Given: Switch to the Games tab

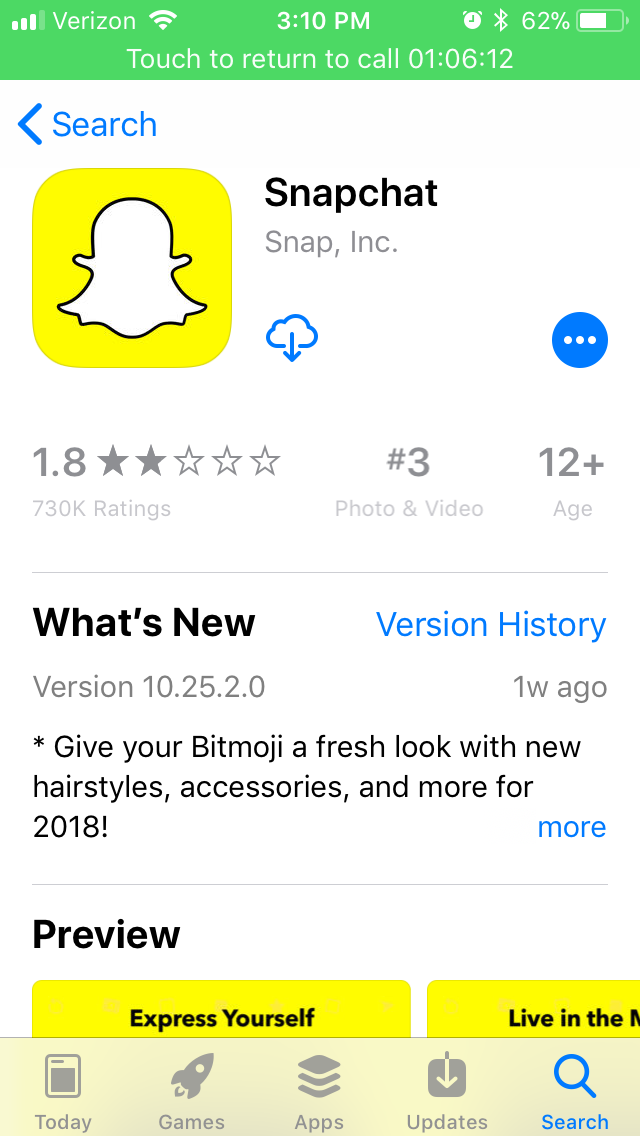Looking at the screenshot, I should [191, 1090].
